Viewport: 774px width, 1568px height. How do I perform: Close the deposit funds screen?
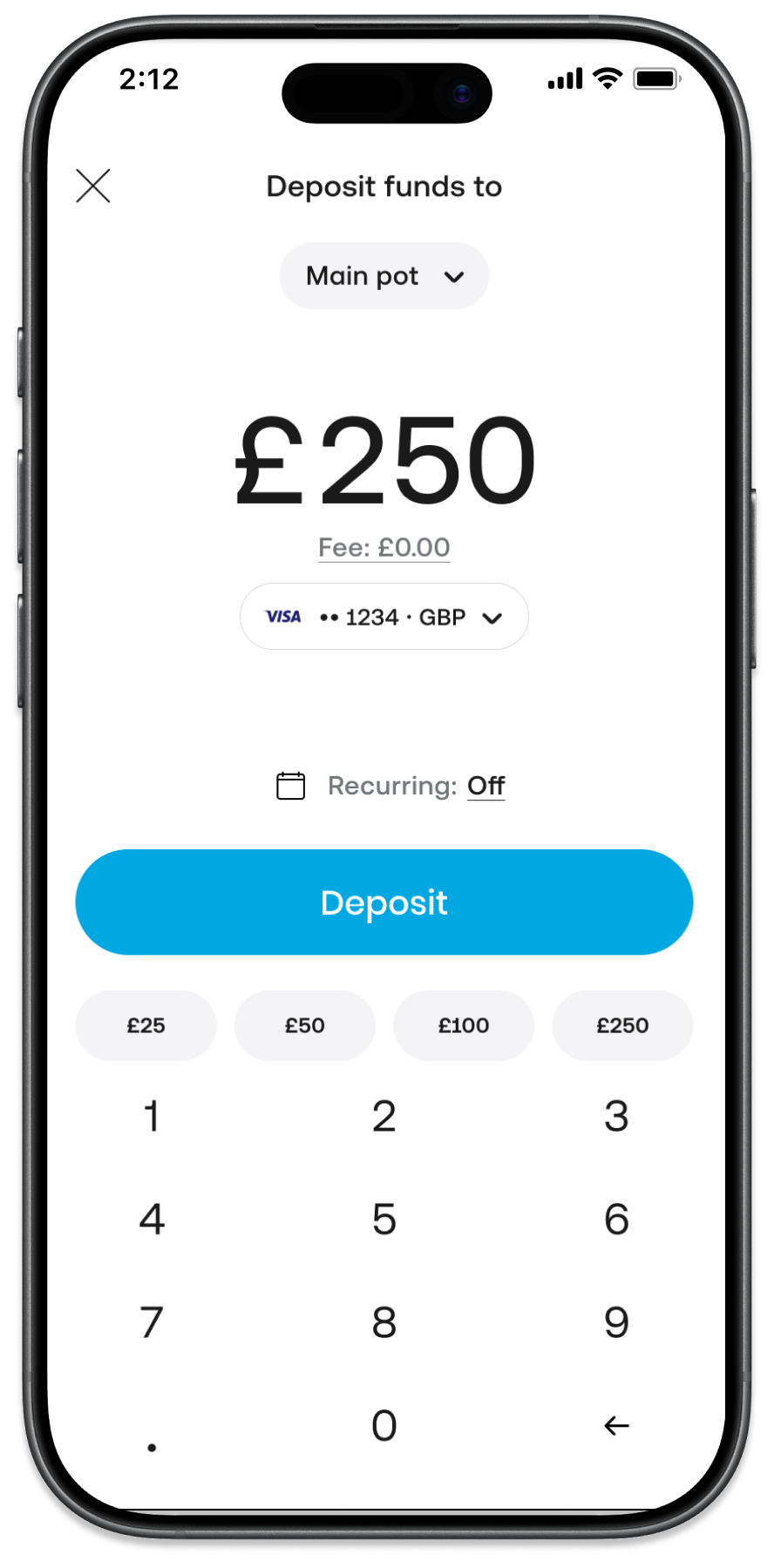point(93,186)
